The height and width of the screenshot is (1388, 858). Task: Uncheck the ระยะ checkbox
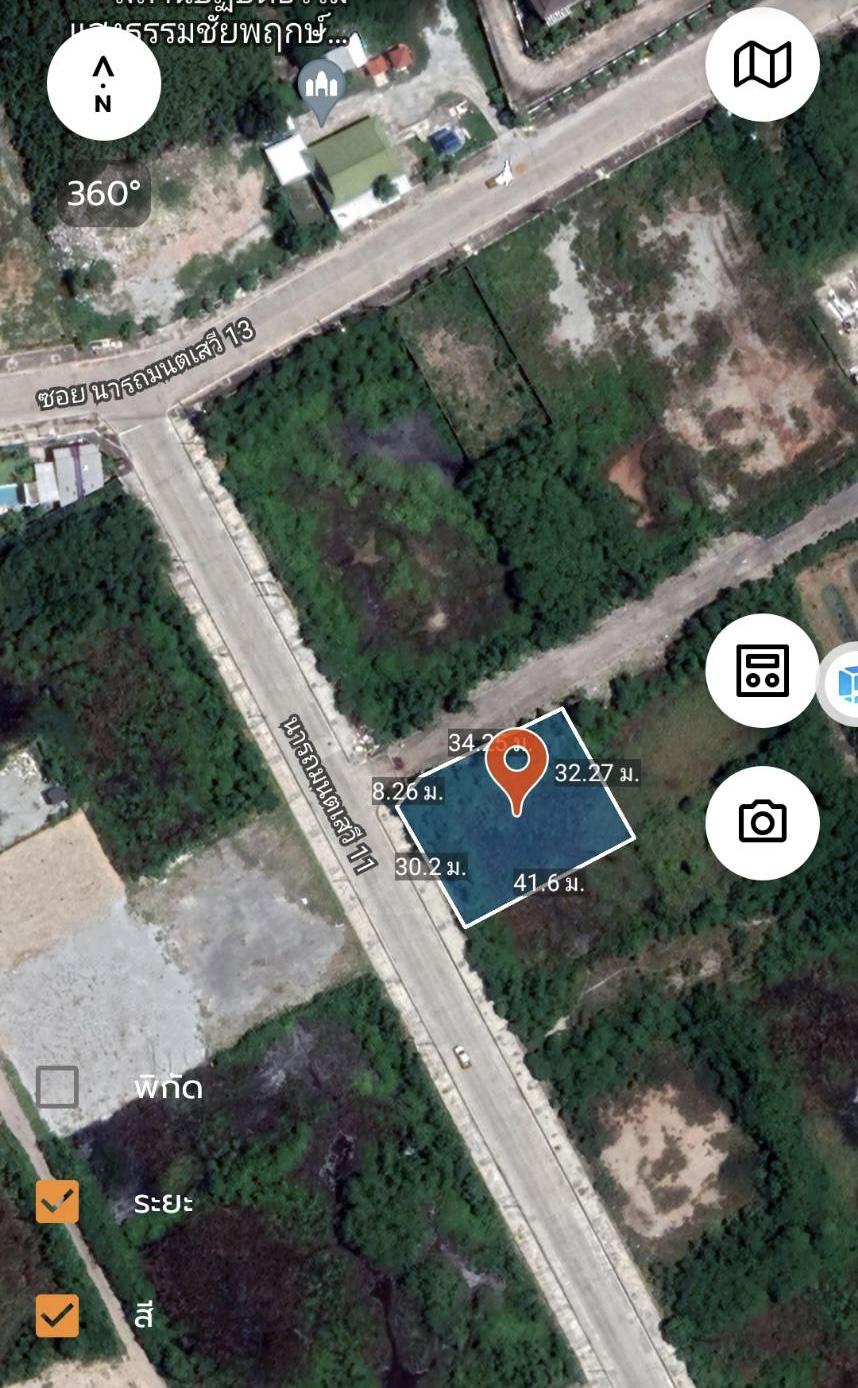tap(57, 1201)
